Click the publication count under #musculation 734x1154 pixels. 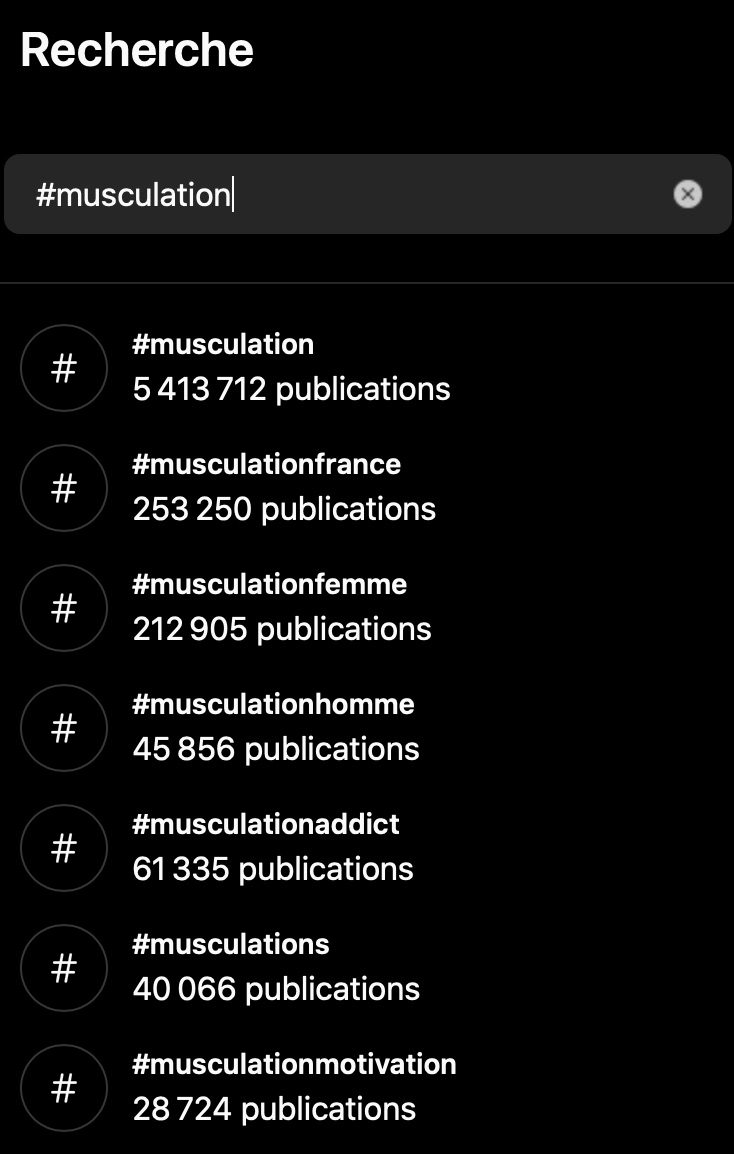tap(291, 389)
